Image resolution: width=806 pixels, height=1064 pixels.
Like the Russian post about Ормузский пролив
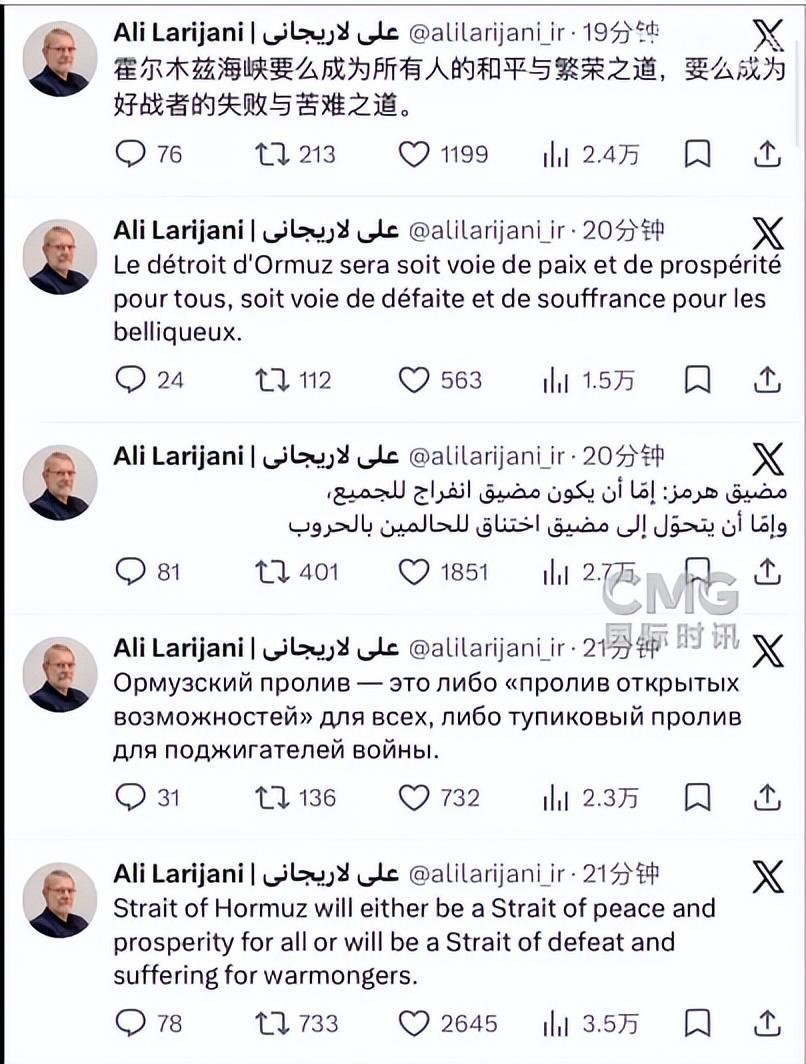(413, 797)
